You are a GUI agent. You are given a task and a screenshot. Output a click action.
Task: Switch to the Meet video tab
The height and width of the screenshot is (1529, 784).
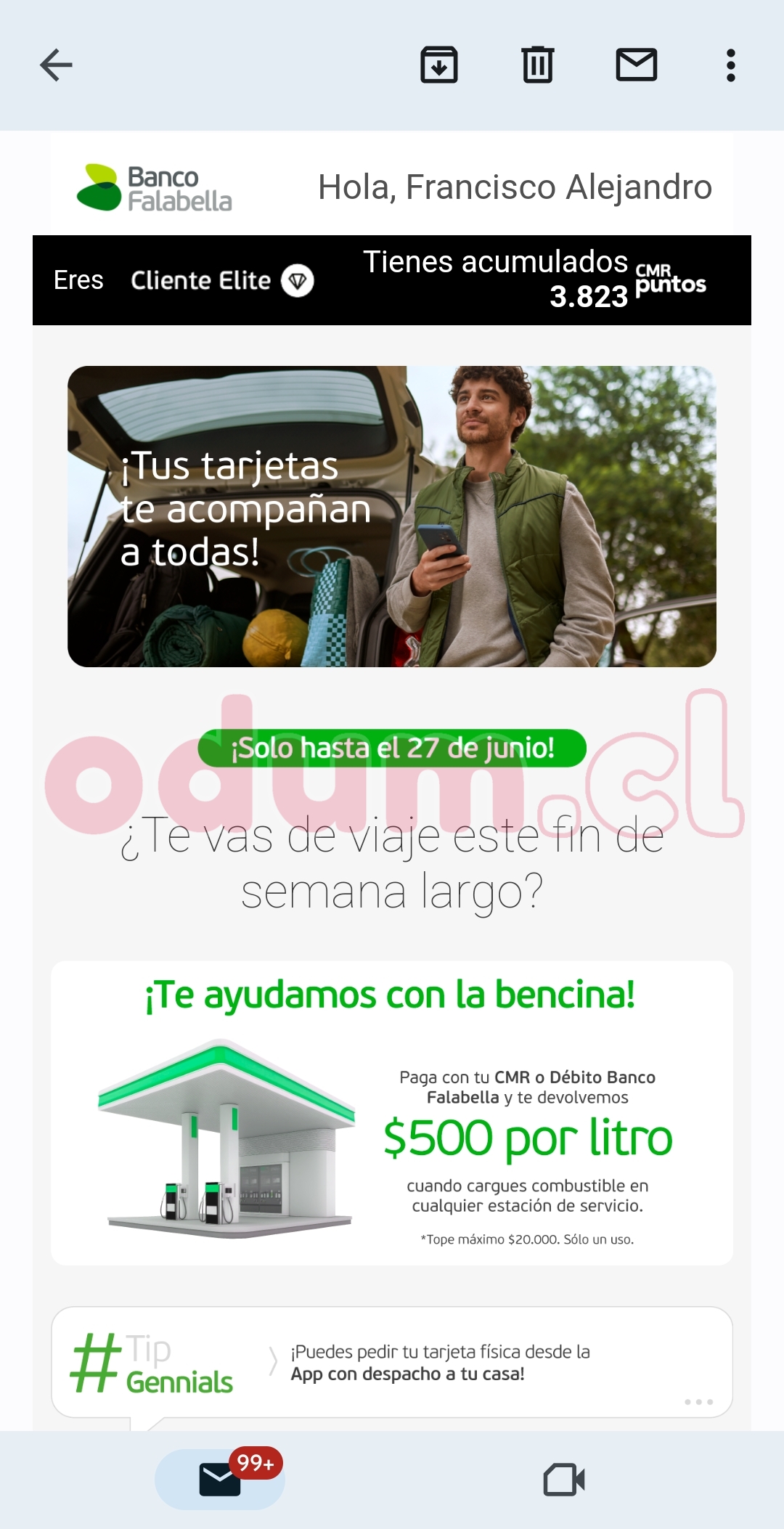click(x=564, y=1479)
